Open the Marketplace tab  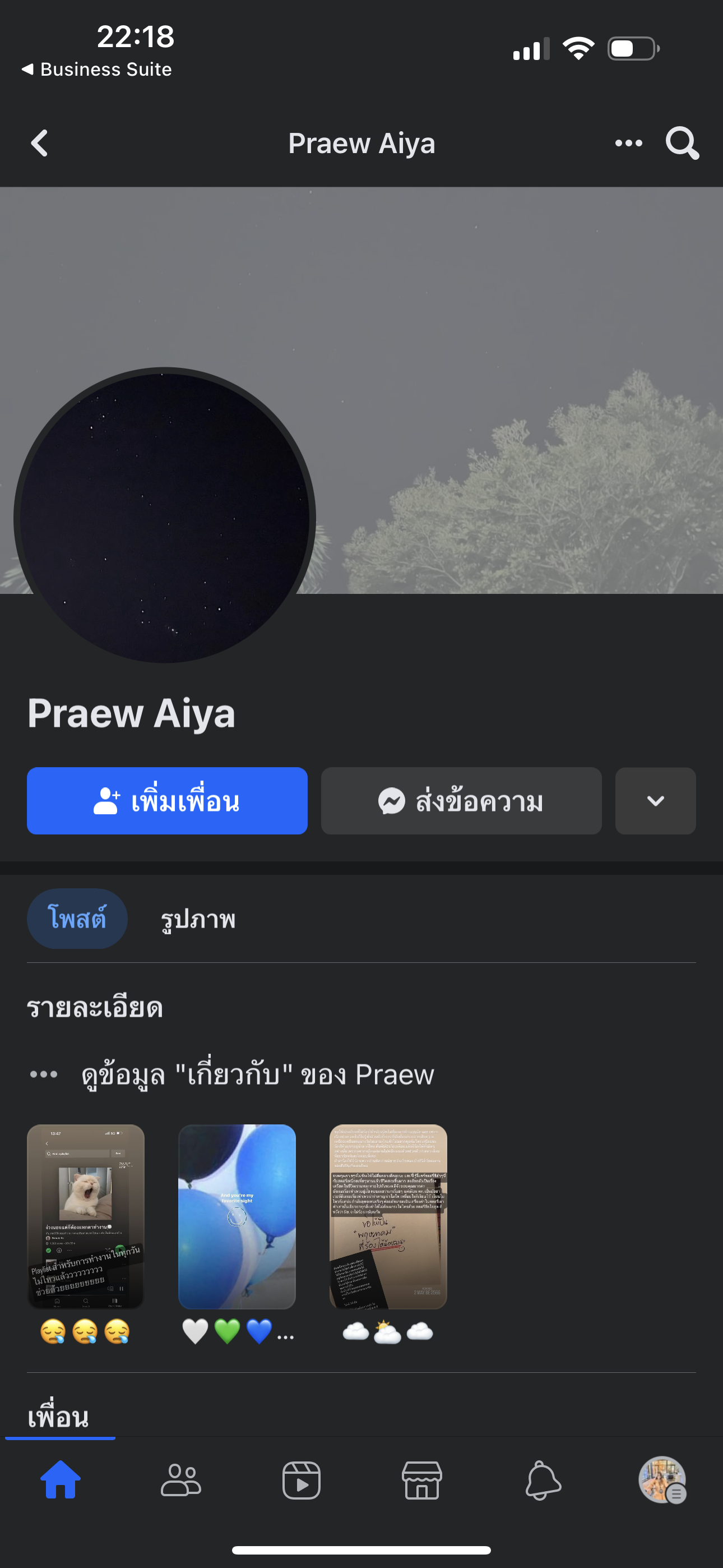pos(421,1480)
